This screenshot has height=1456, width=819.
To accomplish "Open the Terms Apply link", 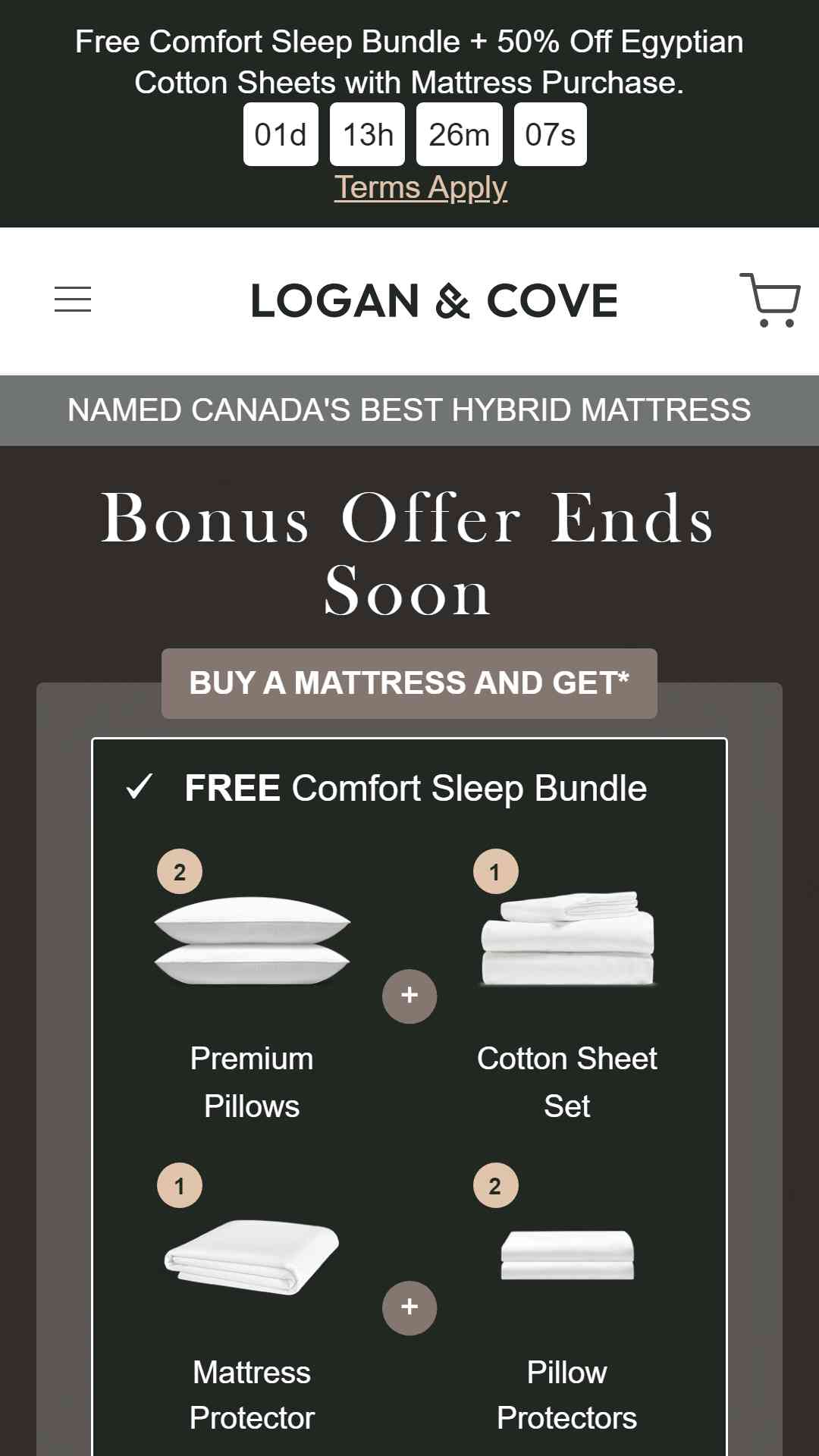I will (421, 188).
